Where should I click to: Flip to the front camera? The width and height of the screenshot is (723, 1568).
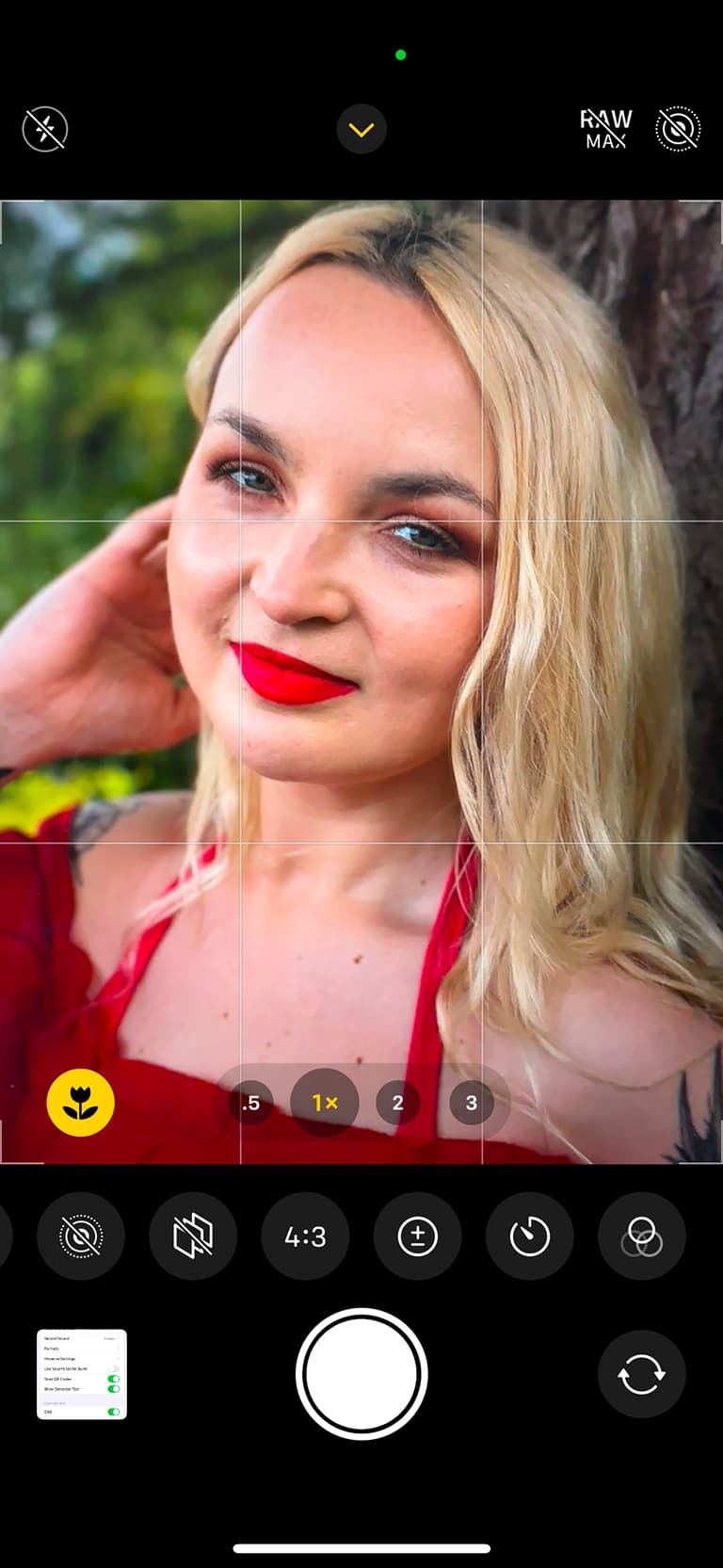(x=641, y=1374)
